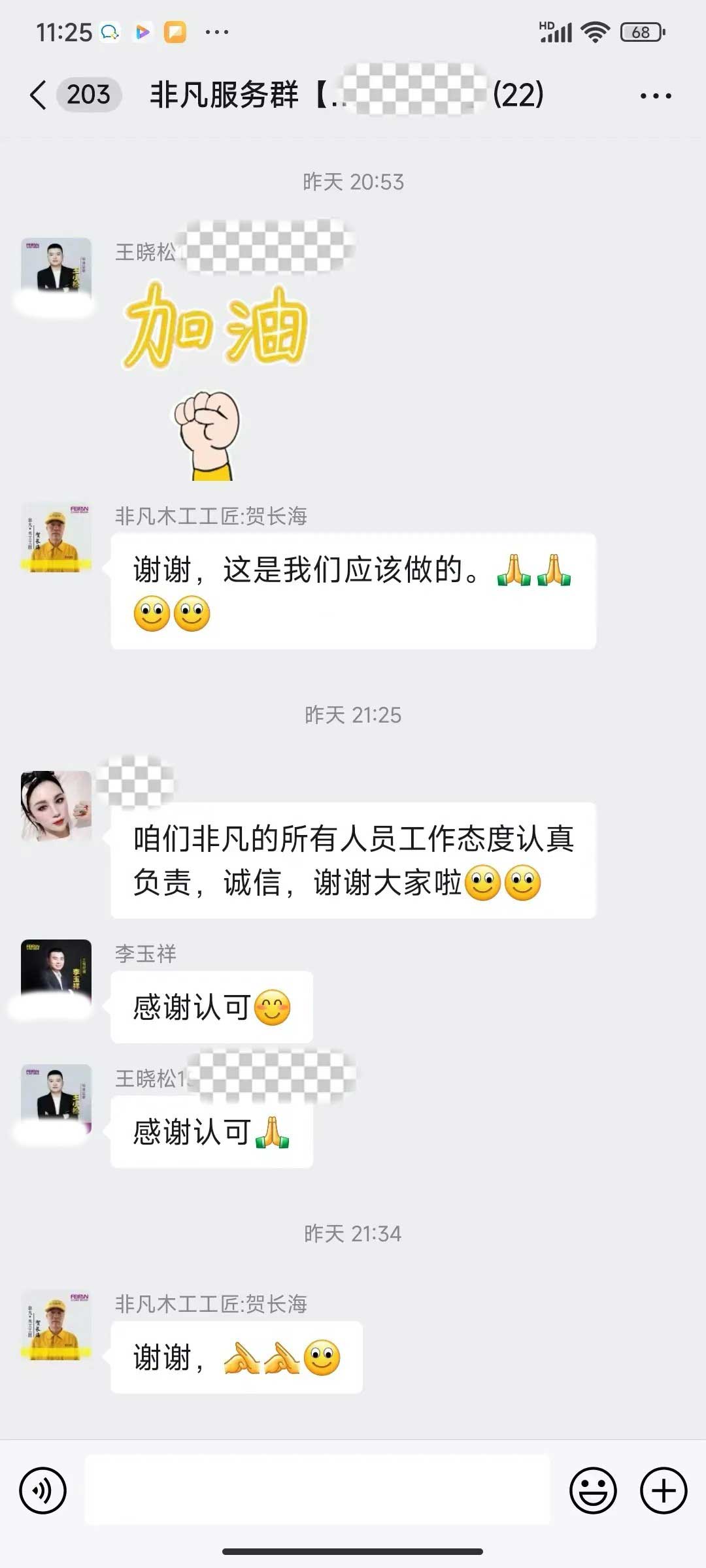The height and width of the screenshot is (1568, 706).
Task: Open the emoji picker
Action: 593,1491
